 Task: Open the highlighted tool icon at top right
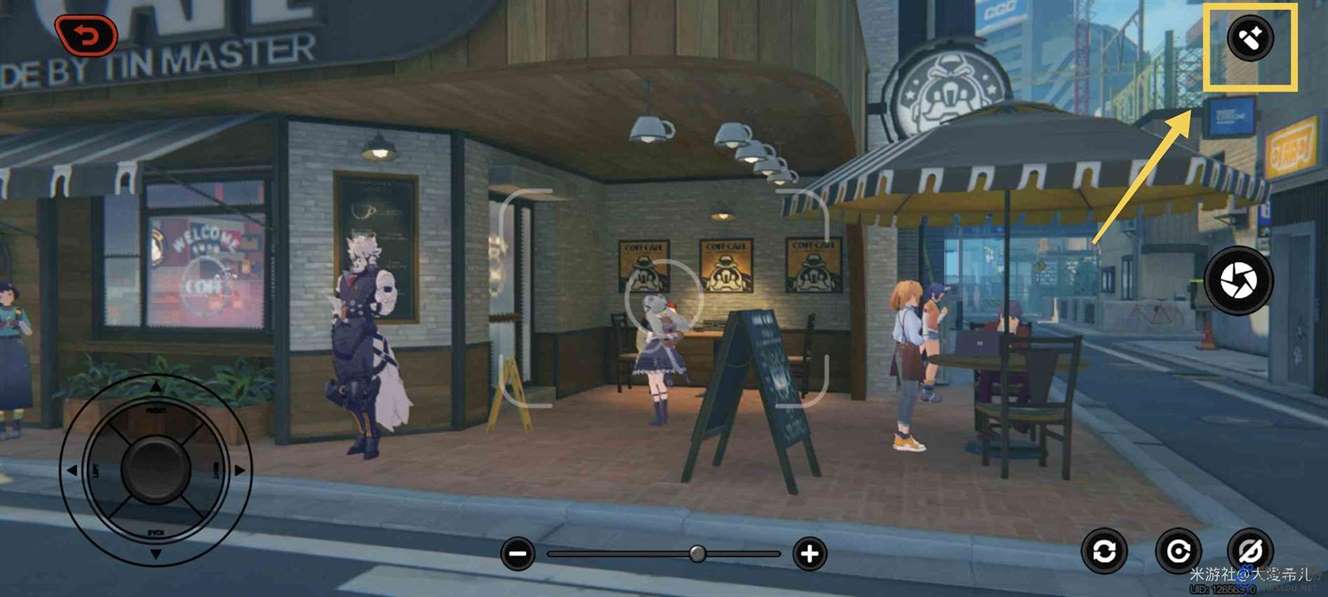tap(1249, 43)
